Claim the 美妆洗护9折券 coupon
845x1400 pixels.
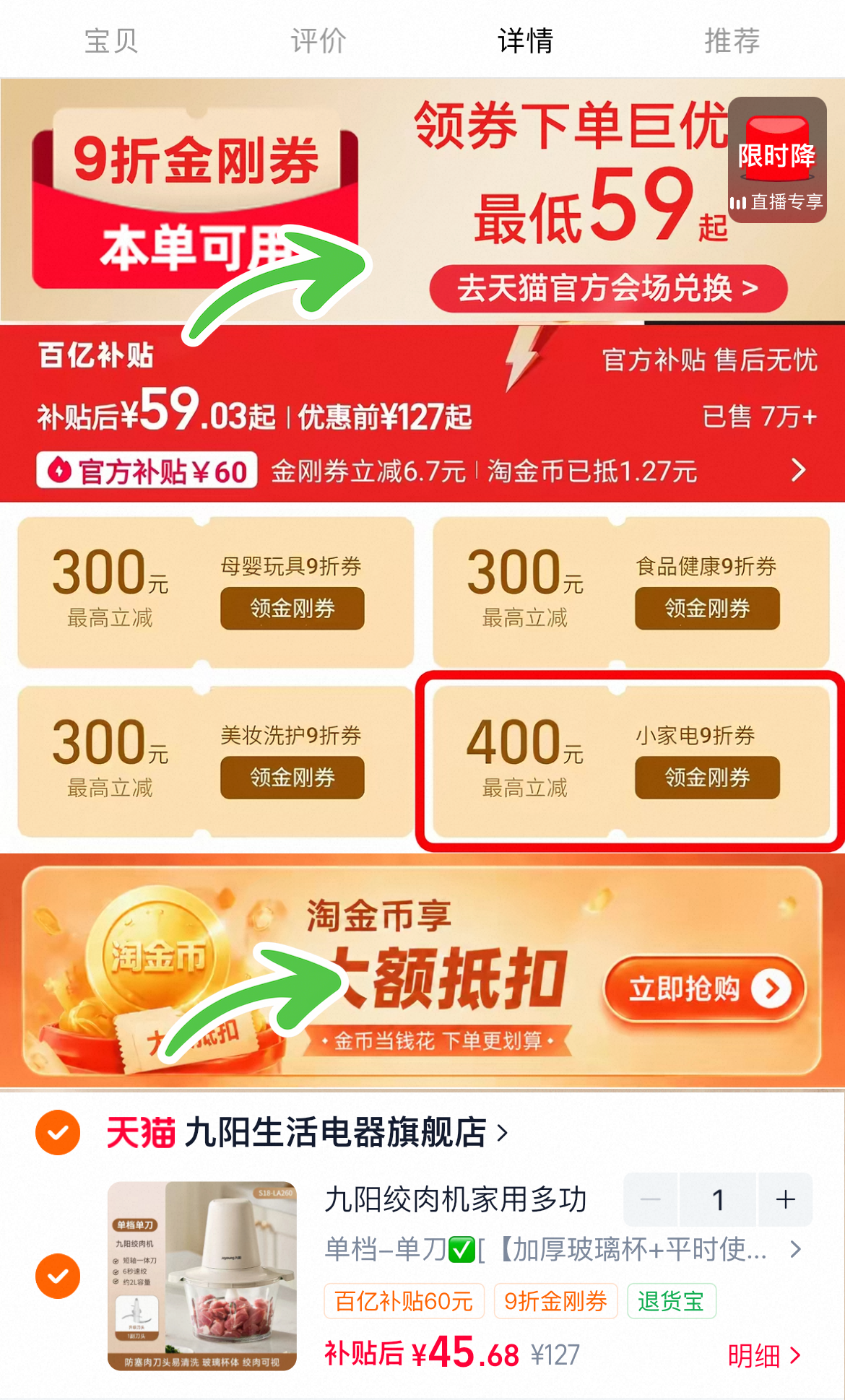coord(292,778)
